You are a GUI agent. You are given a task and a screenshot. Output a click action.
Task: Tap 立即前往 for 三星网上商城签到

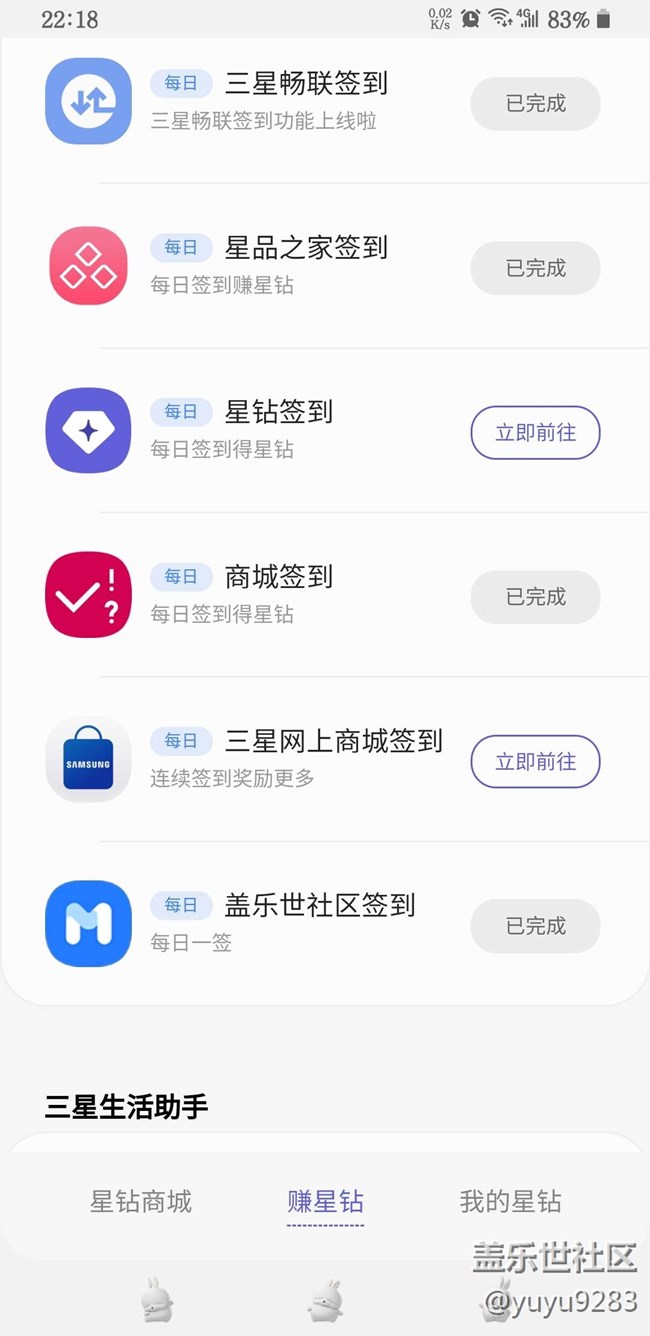[535, 762]
